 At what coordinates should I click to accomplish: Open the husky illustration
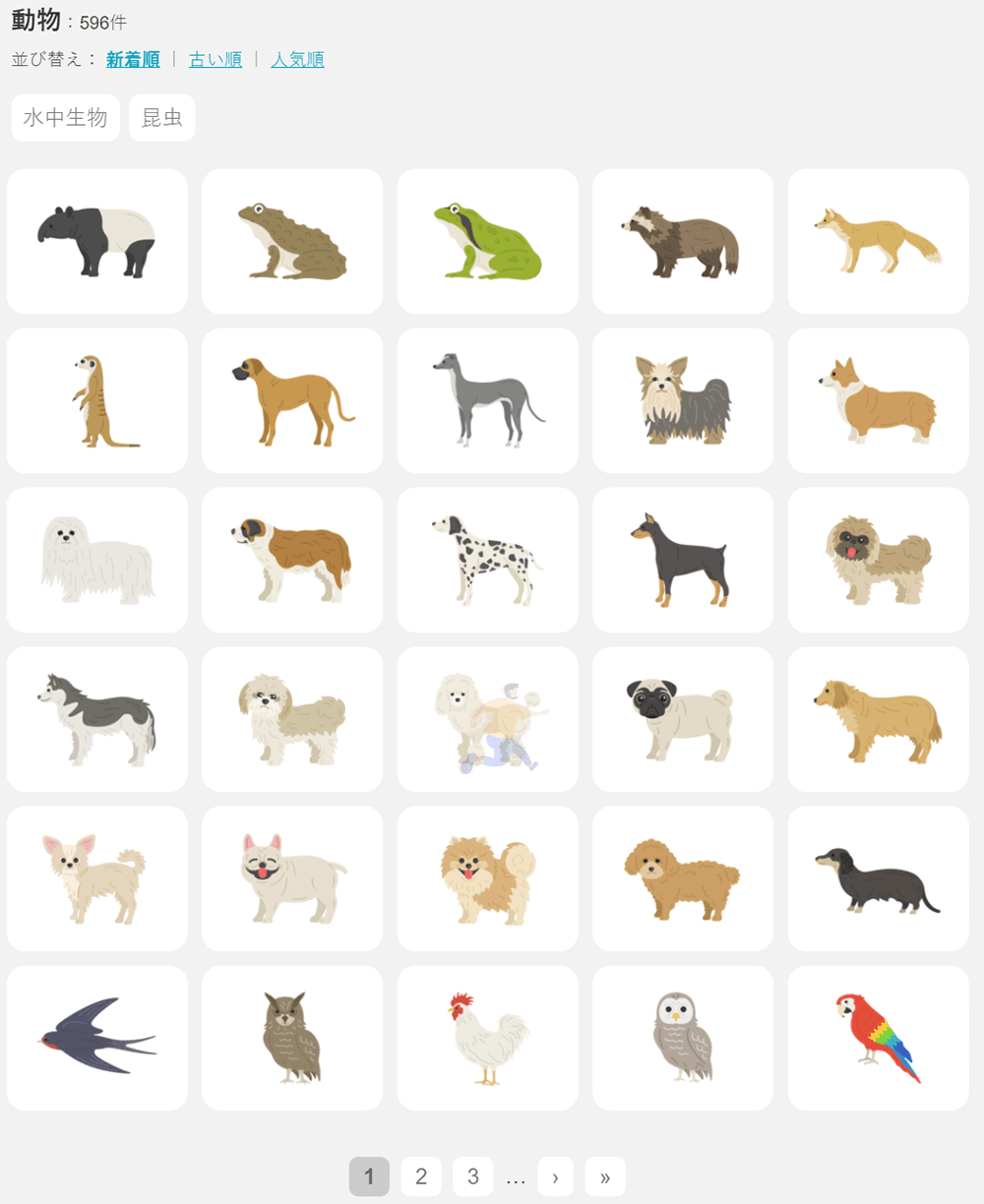[96, 719]
